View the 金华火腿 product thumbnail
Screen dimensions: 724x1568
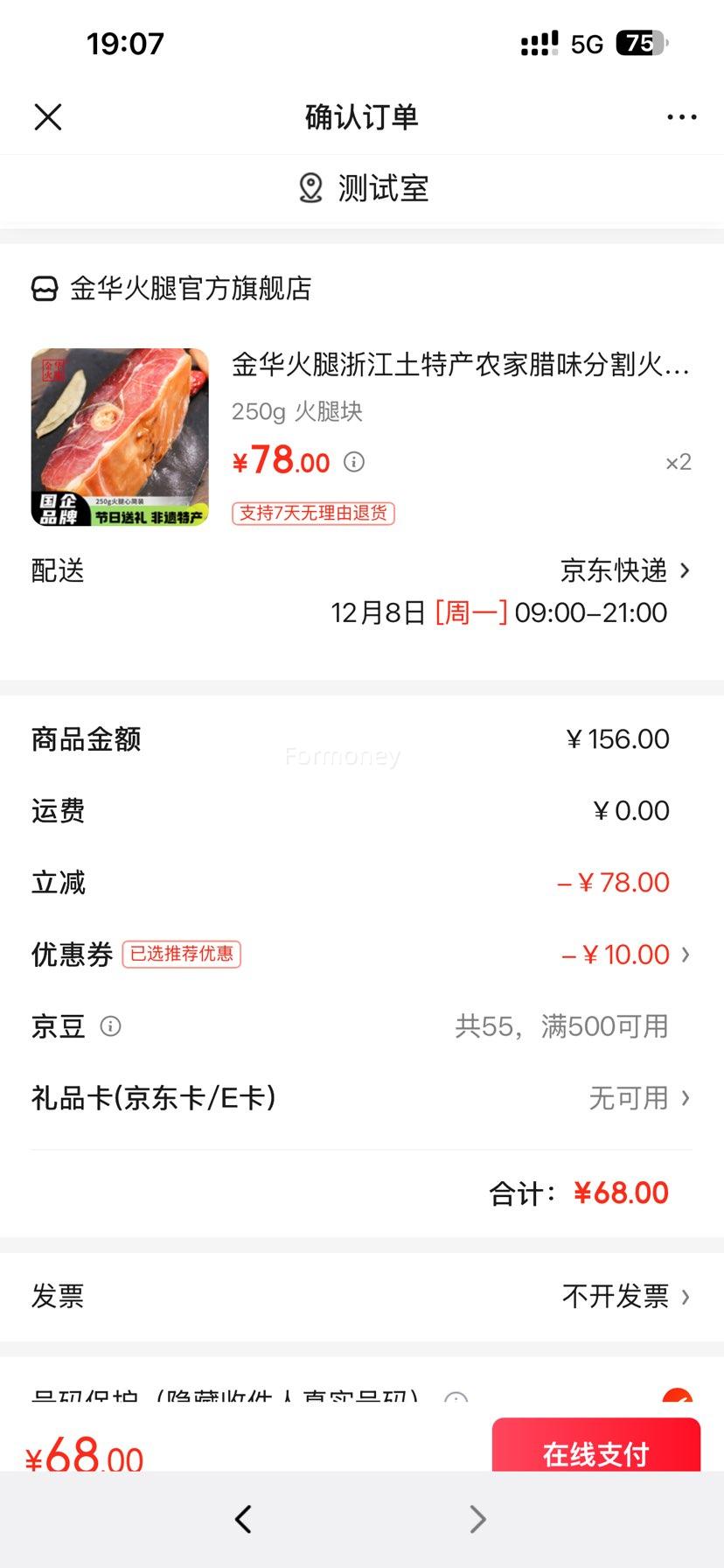(120, 437)
